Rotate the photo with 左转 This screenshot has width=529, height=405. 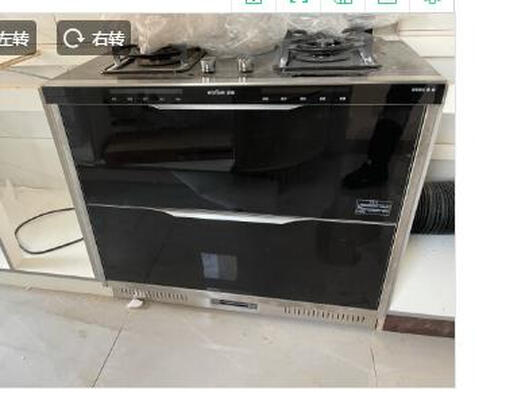point(17,38)
